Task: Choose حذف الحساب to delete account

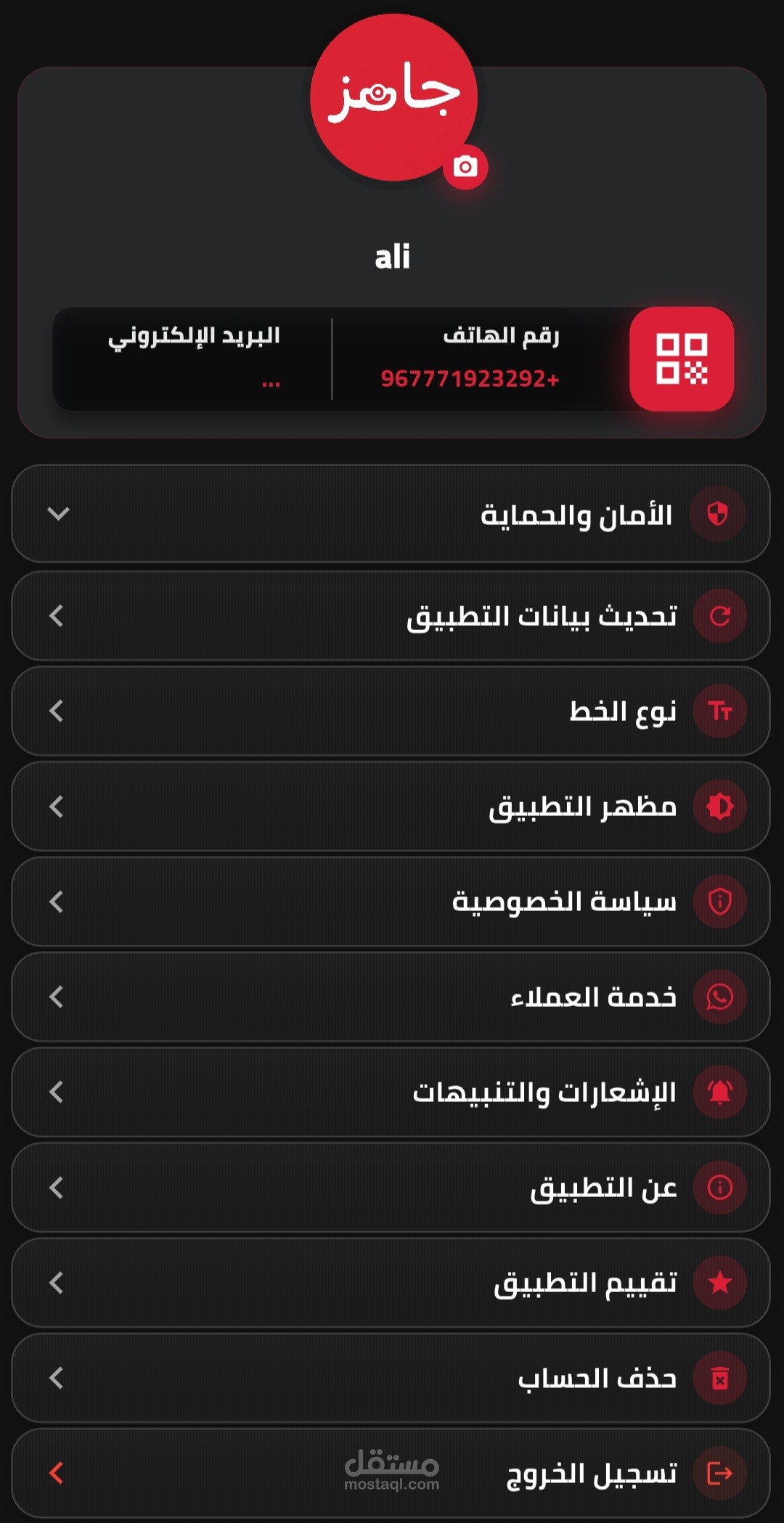Action: point(391,1378)
